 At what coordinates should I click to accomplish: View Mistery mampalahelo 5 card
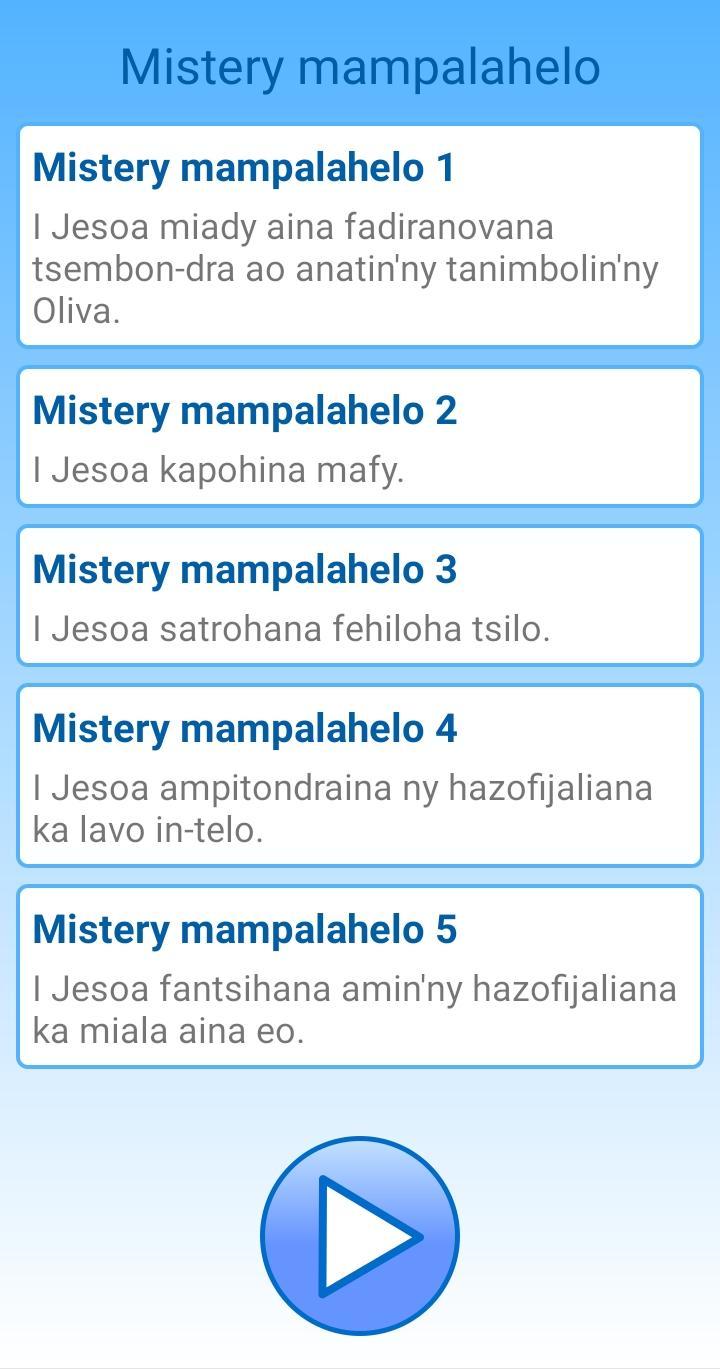[x=360, y=977]
